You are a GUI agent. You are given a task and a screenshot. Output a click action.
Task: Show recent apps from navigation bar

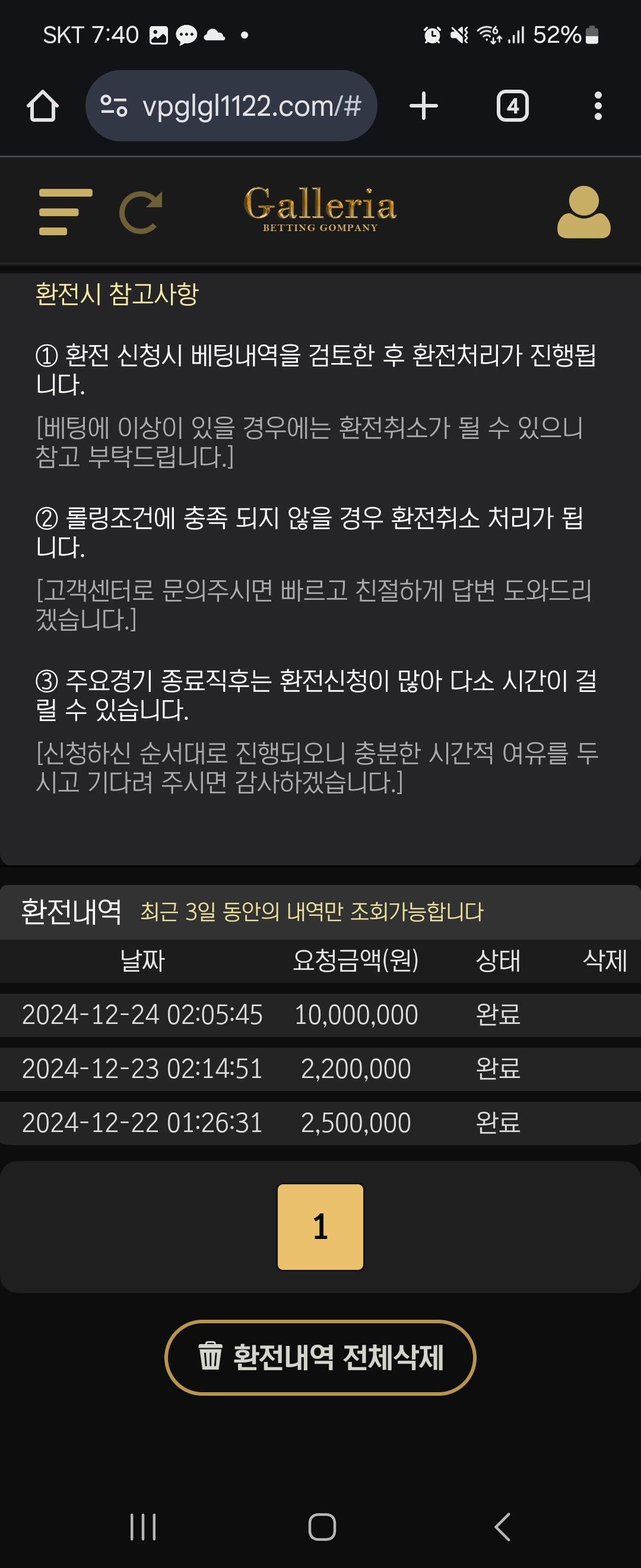click(x=143, y=1526)
